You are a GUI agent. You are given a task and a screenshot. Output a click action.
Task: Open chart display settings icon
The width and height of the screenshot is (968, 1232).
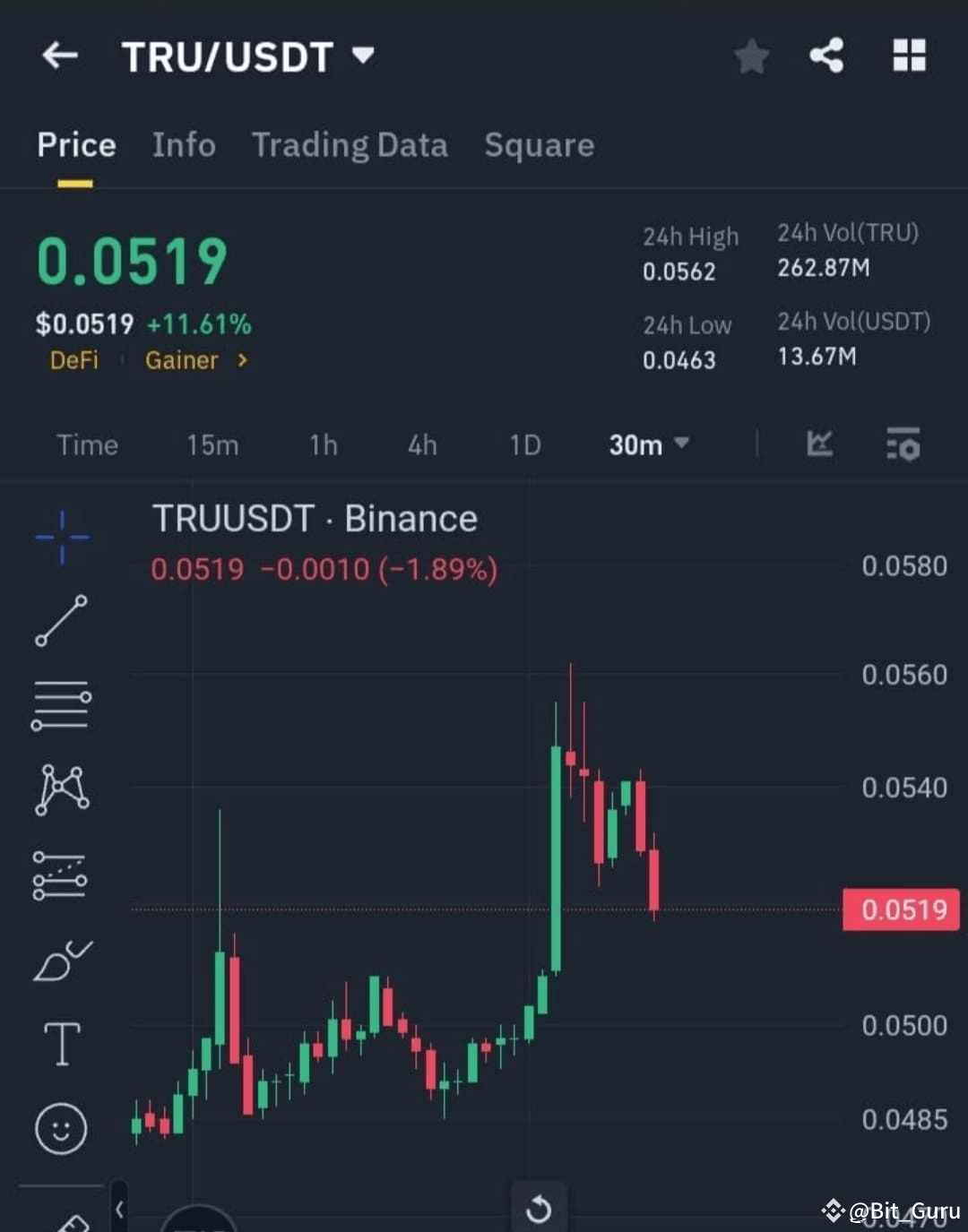pyautogui.click(x=903, y=444)
